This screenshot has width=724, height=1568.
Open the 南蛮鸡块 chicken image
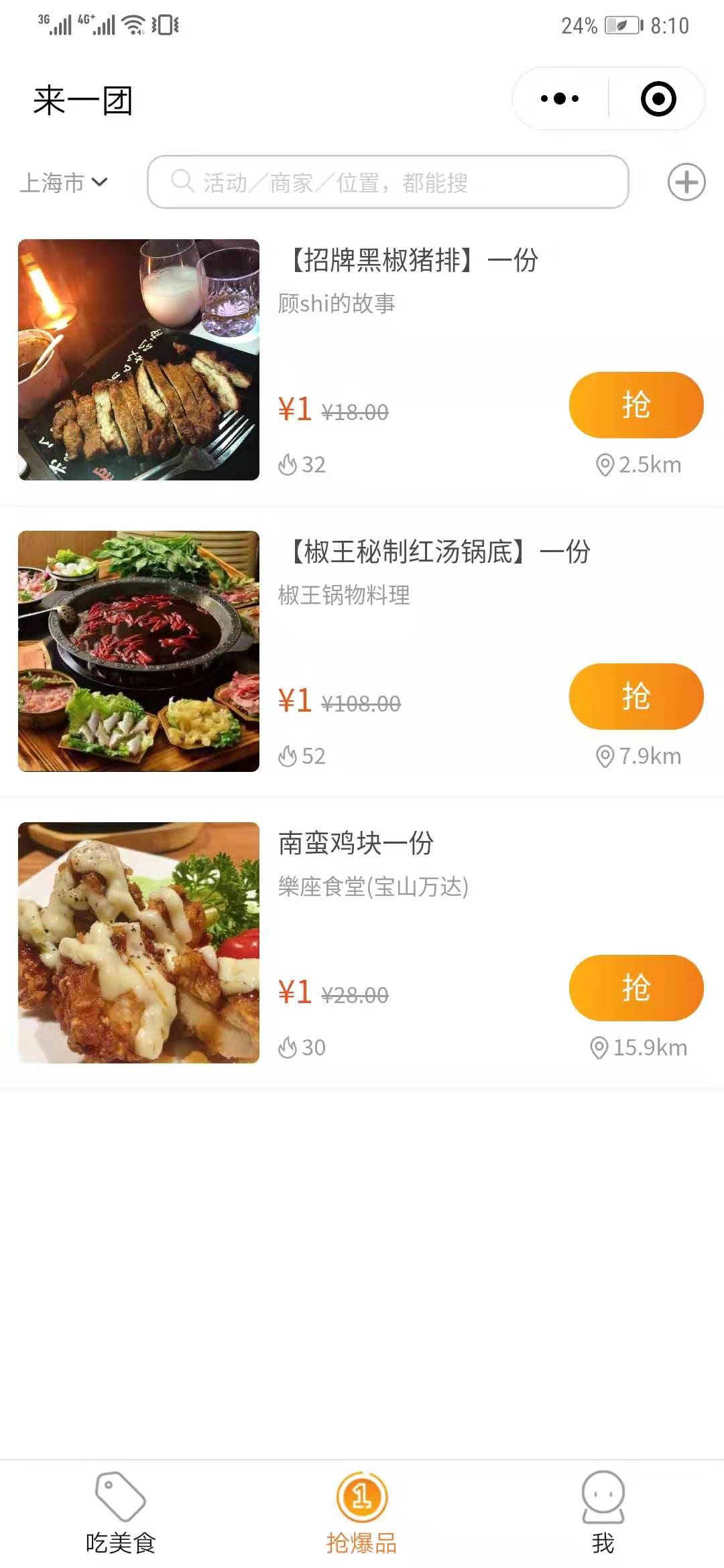coord(139,943)
